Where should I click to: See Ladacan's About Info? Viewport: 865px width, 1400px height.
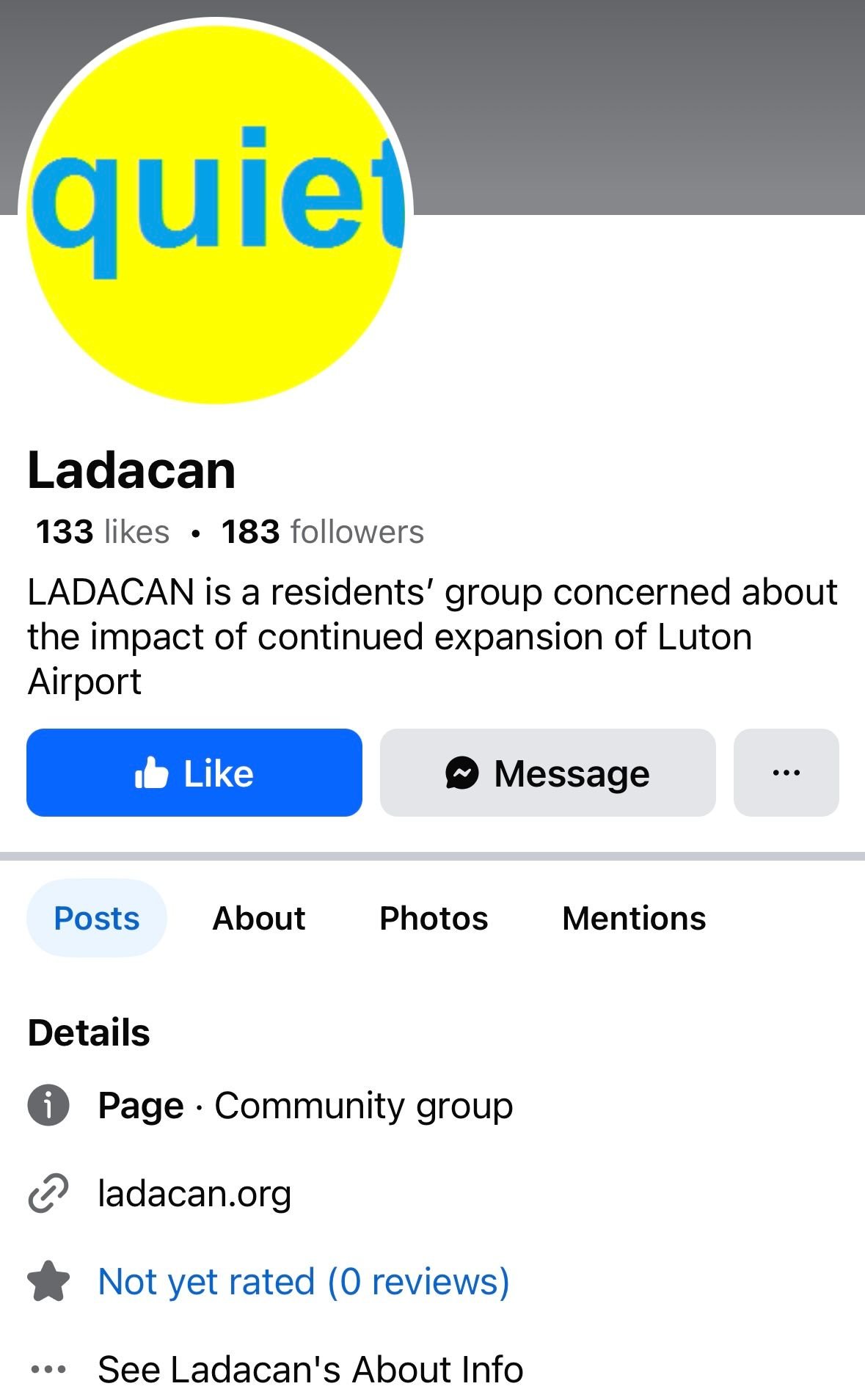click(310, 1369)
